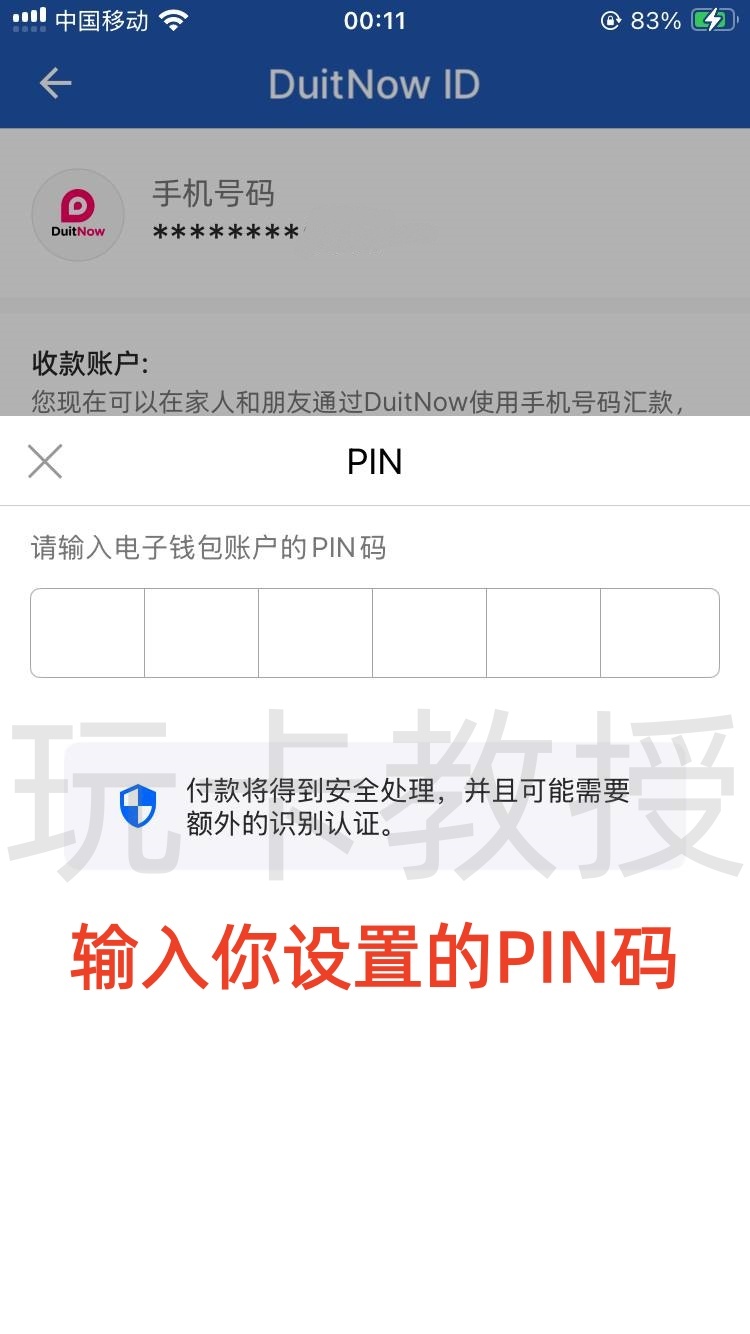The image size is (750, 1334).
Task: Select the second PIN entry box
Action: 201,632
